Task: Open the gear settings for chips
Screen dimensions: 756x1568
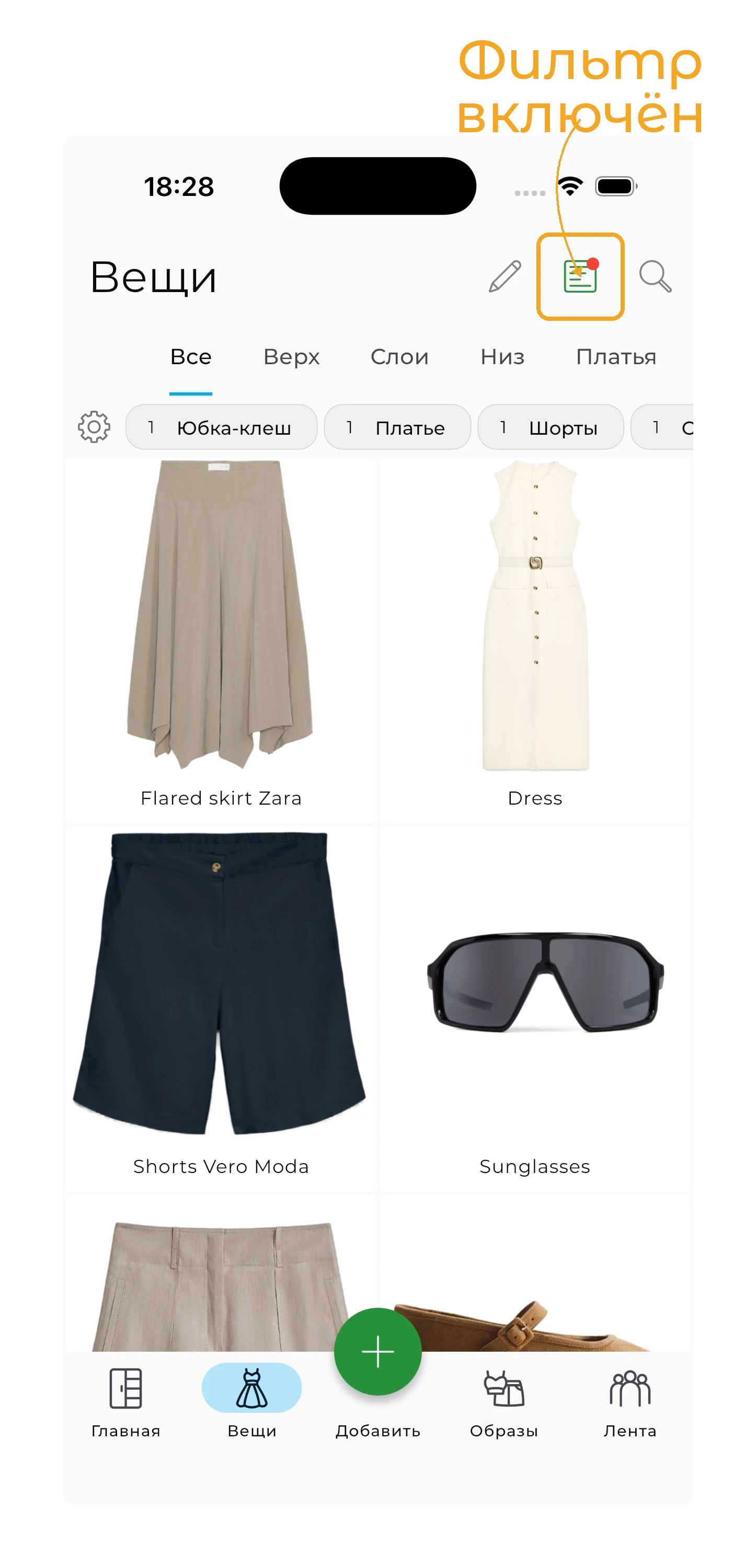Action: [95, 427]
